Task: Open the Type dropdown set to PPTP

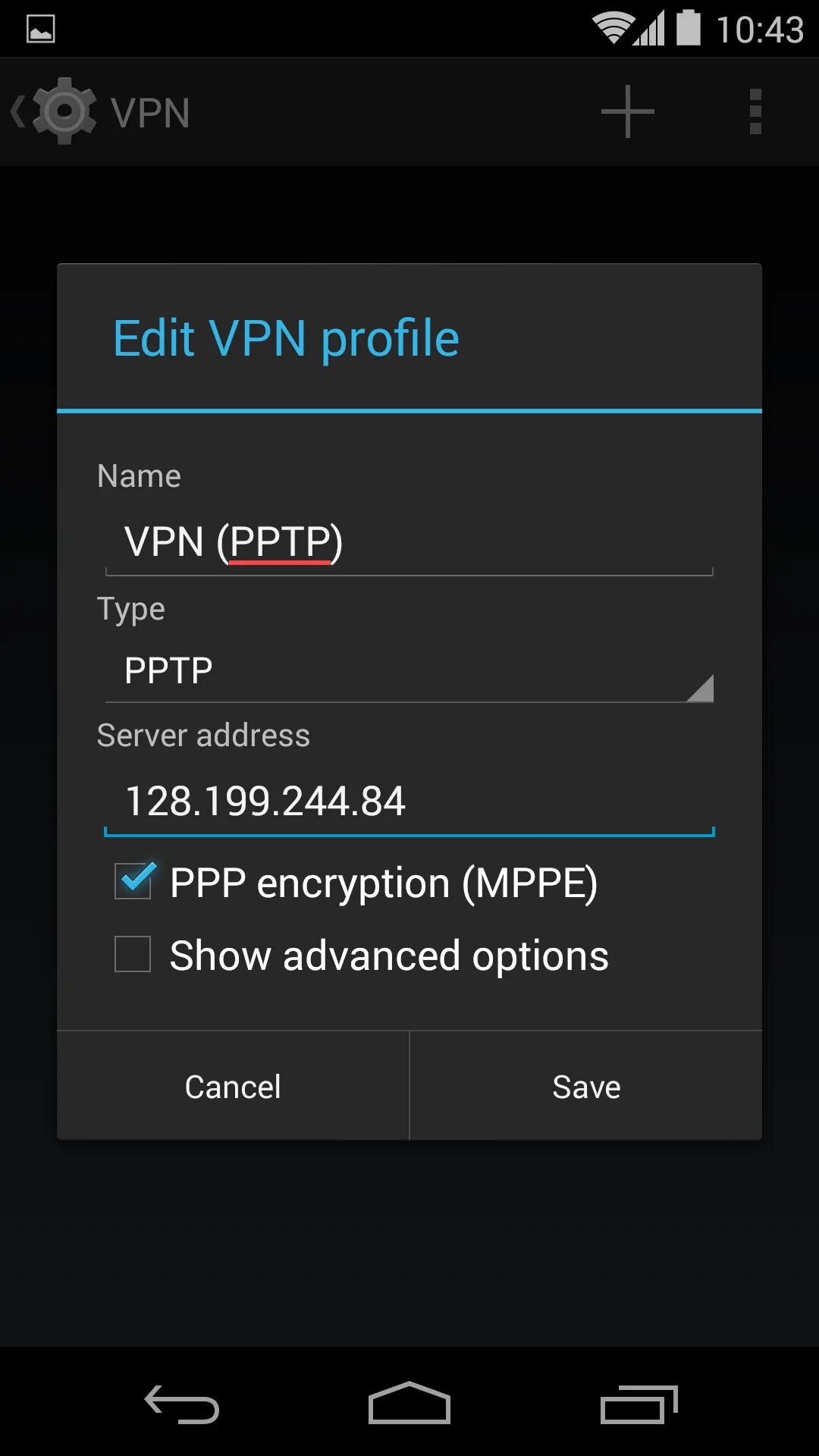Action: (409, 671)
